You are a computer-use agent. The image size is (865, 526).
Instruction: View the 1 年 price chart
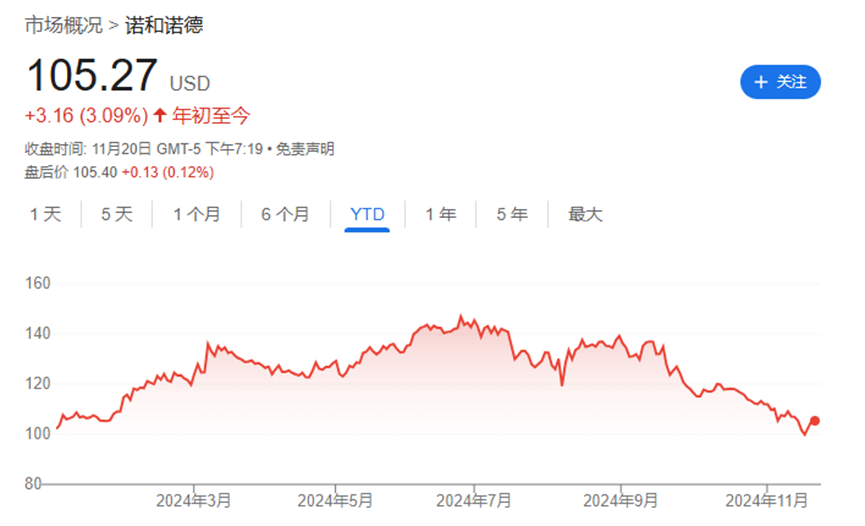[x=440, y=214]
